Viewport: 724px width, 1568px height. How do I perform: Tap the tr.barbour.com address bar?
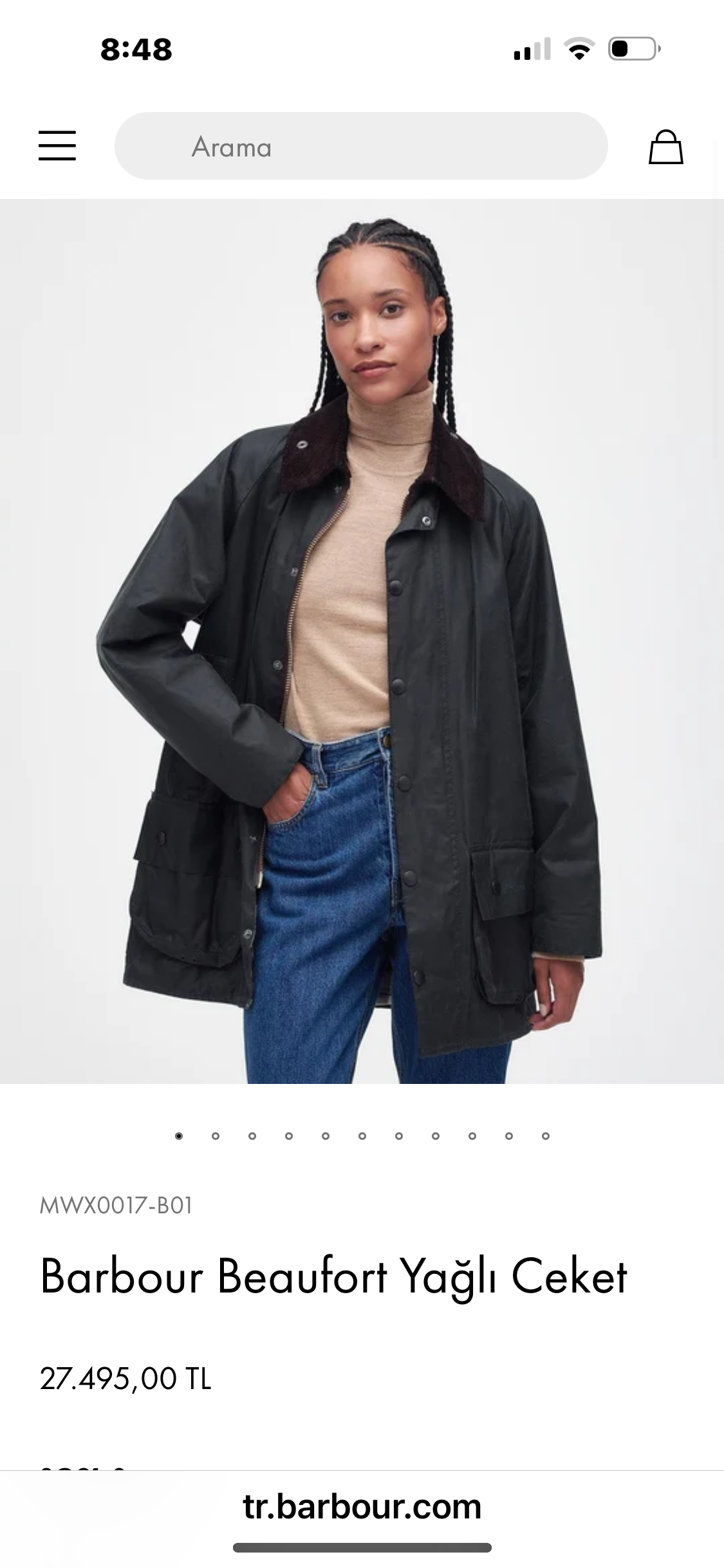coord(362,1507)
